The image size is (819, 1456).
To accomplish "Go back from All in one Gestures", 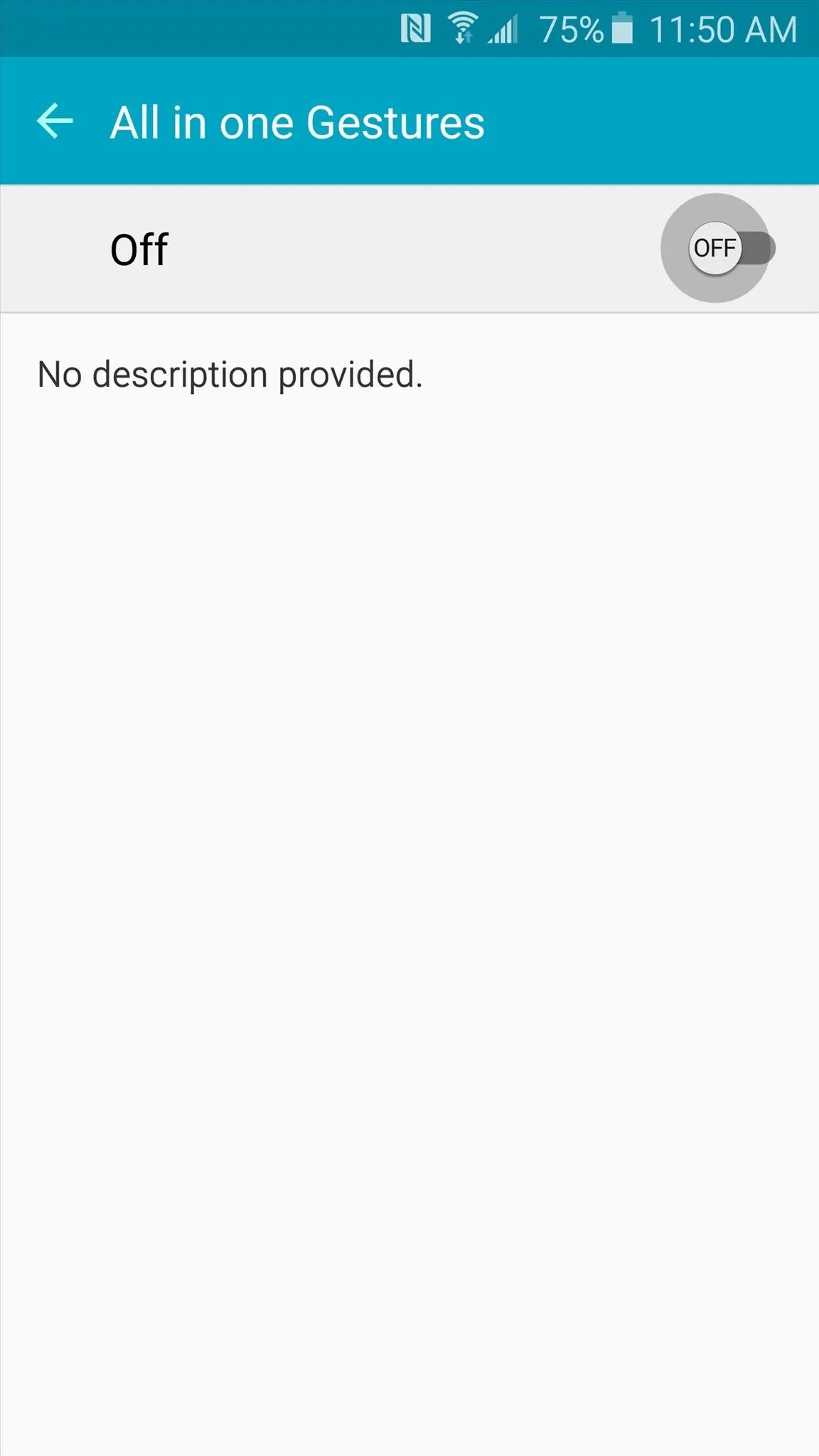I will (x=55, y=121).
